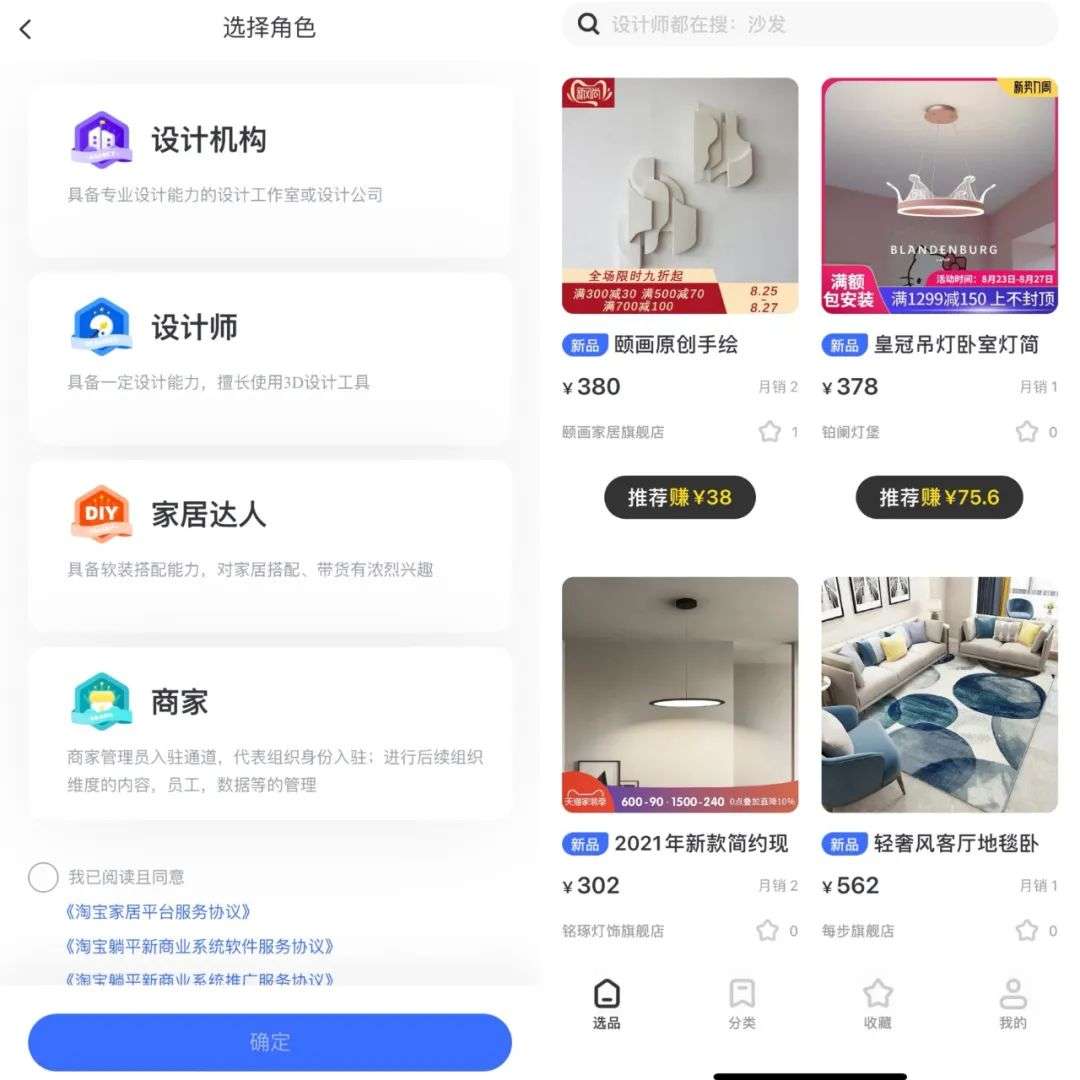Open 《淘宝躺平新商业系统软件服务协议》 link
The height and width of the screenshot is (1080, 1080).
pos(199,946)
